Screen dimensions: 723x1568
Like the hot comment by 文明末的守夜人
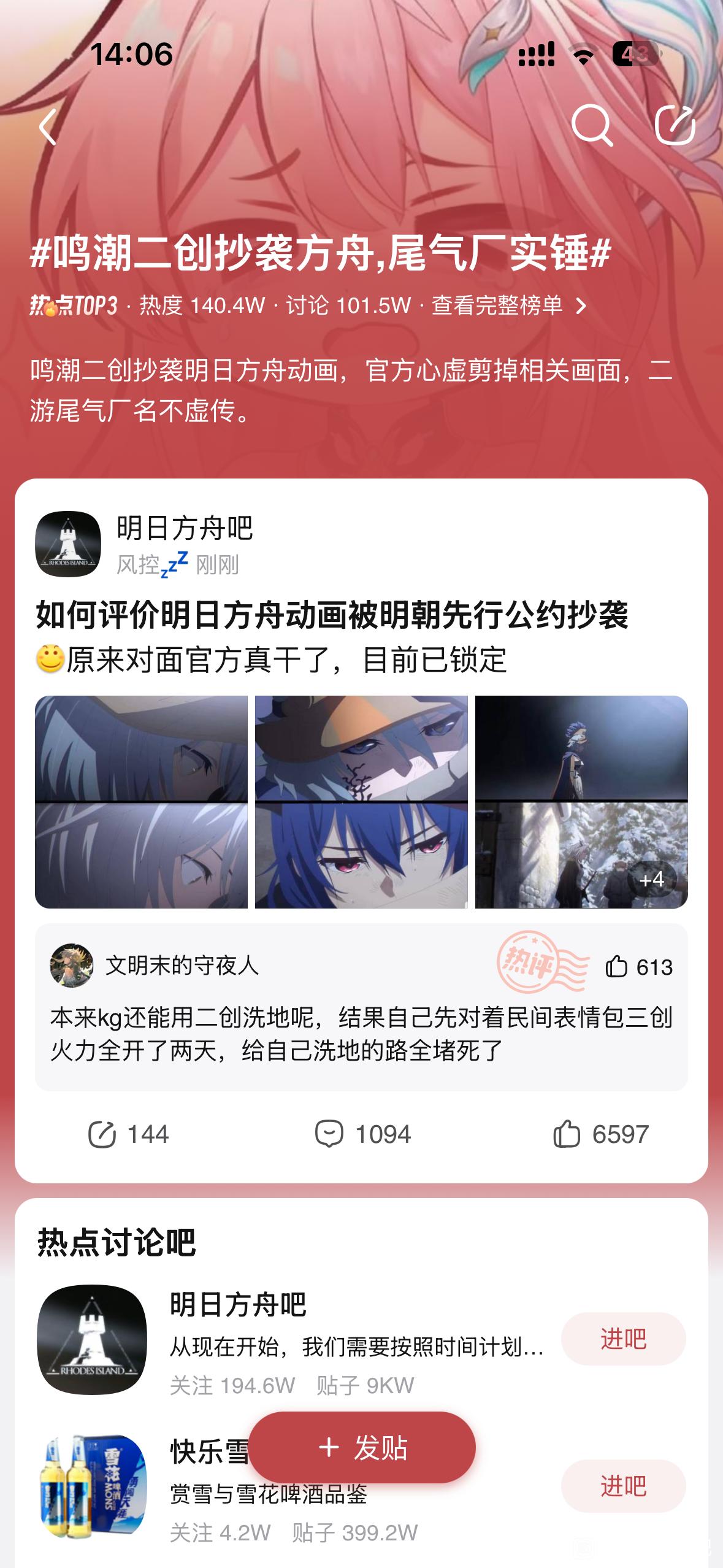coord(638,966)
